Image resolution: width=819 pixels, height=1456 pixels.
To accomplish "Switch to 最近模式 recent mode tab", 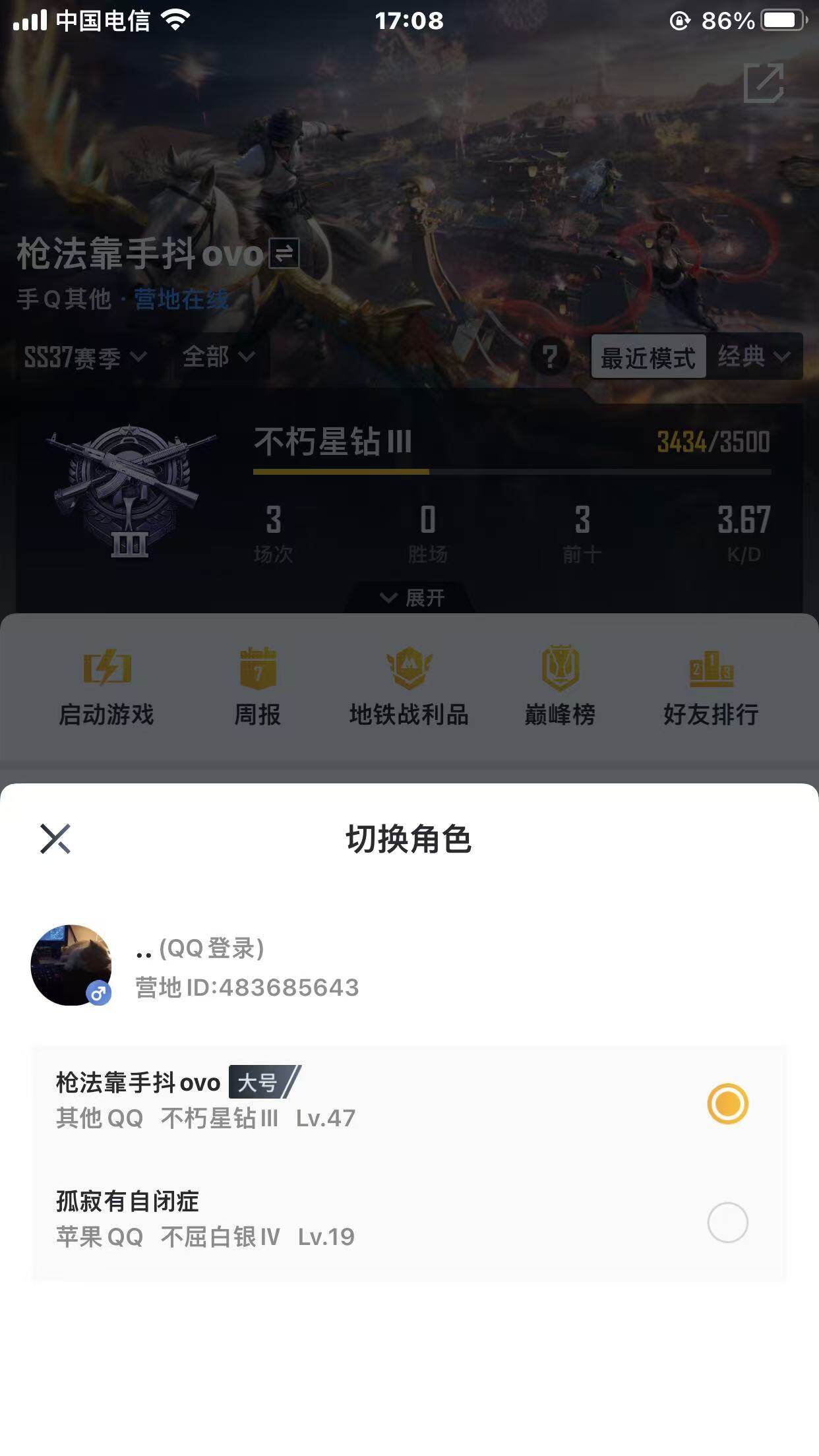I will (648, 357).
